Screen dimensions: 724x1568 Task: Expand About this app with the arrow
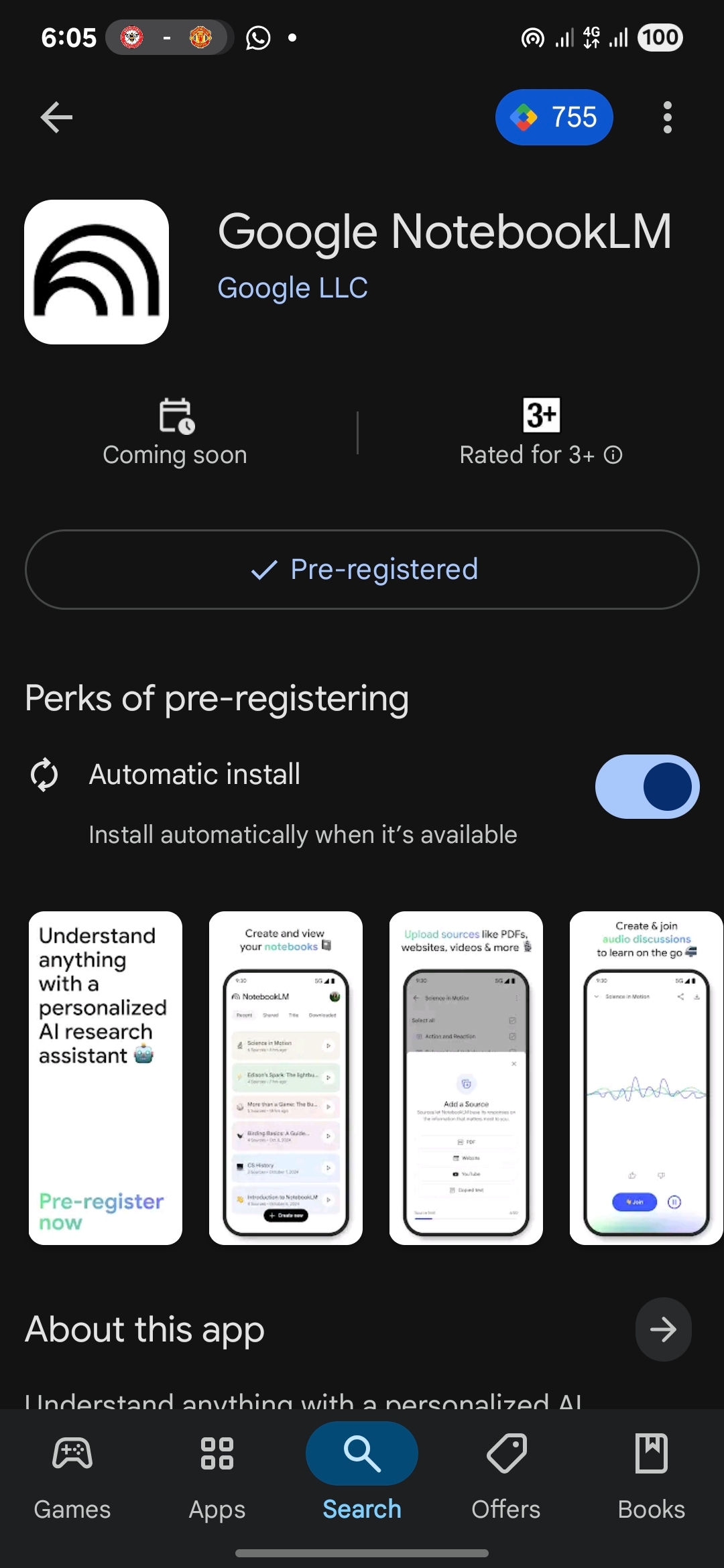tap(663, 1329)
